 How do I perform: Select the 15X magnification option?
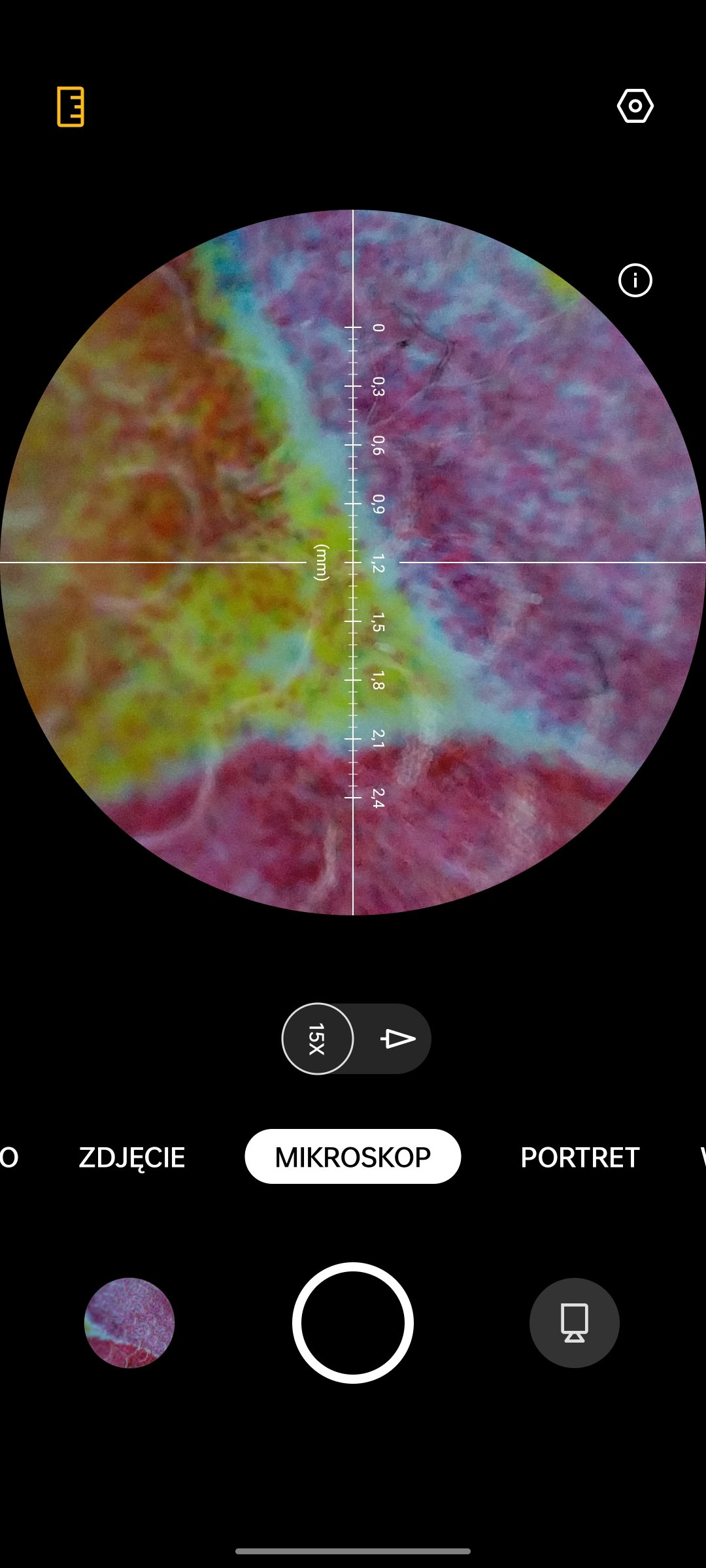tap(318, 1039)
